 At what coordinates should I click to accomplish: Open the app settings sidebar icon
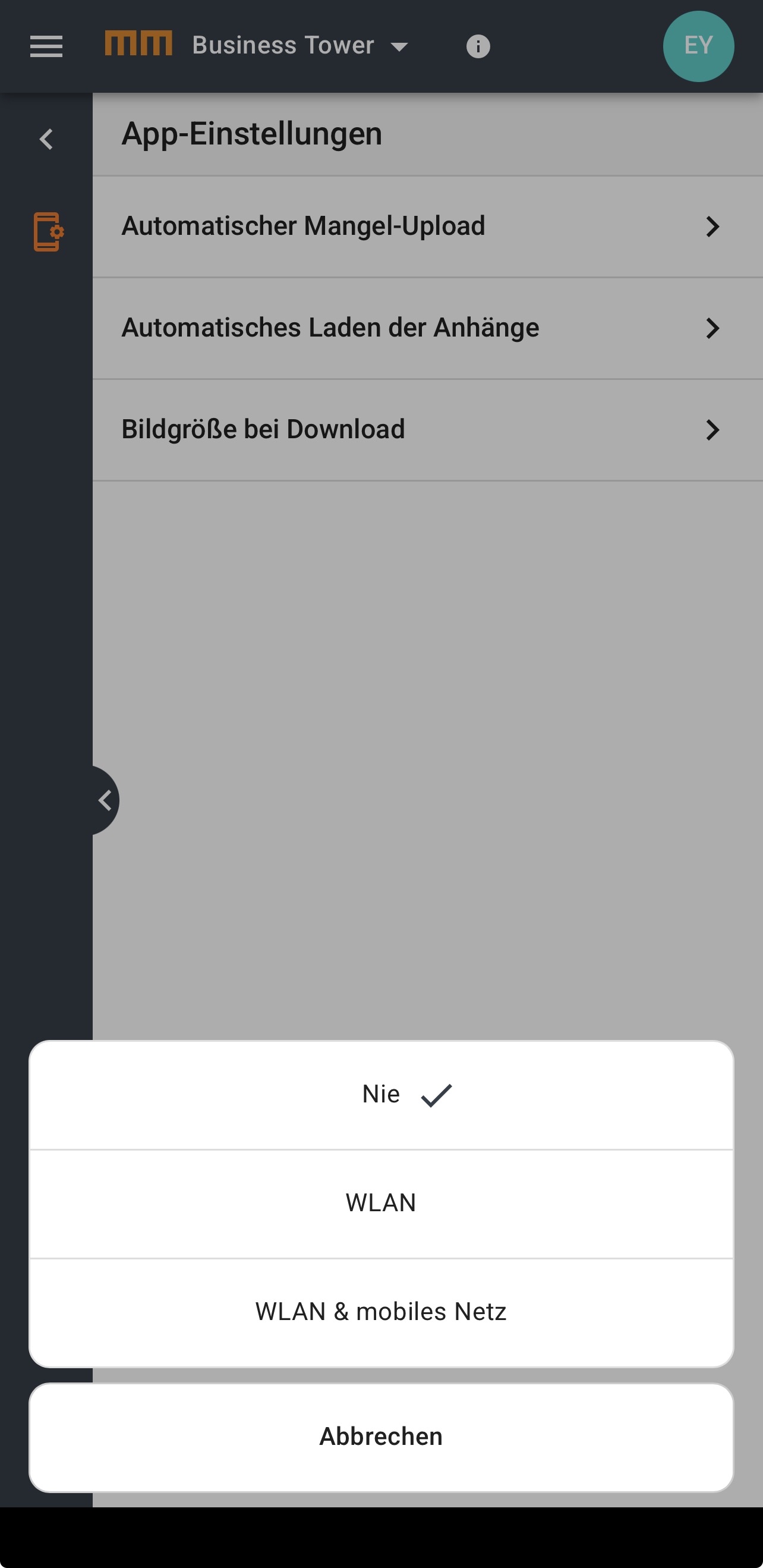(48, 232)
